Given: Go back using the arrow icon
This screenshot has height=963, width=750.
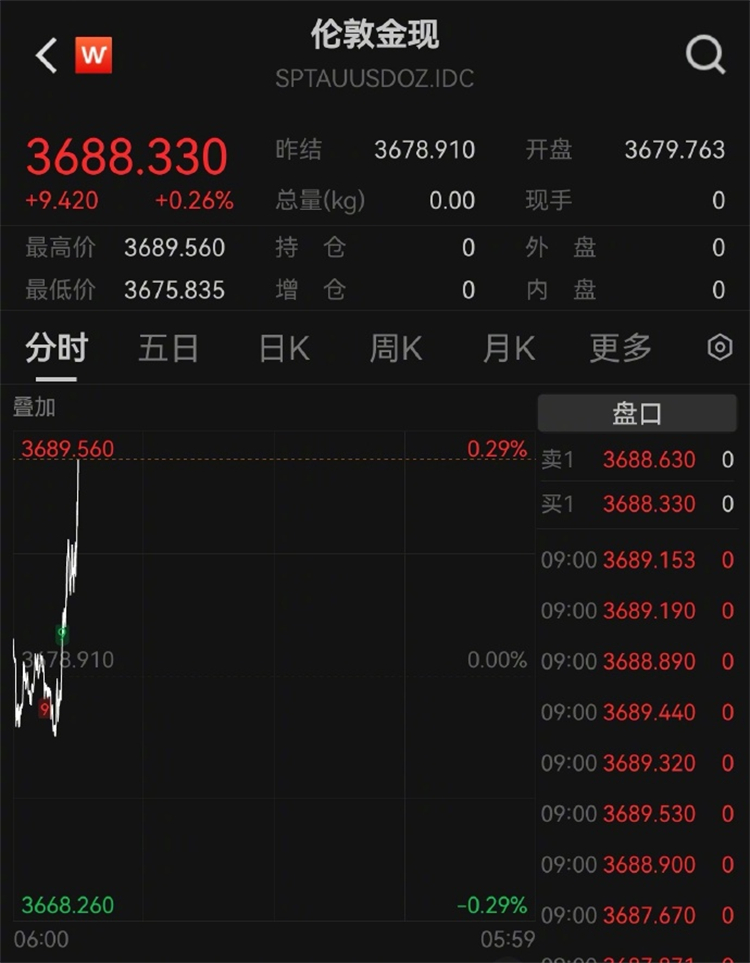Looking at the screenshot, I should pyautogui.click(x=46, y=56).
